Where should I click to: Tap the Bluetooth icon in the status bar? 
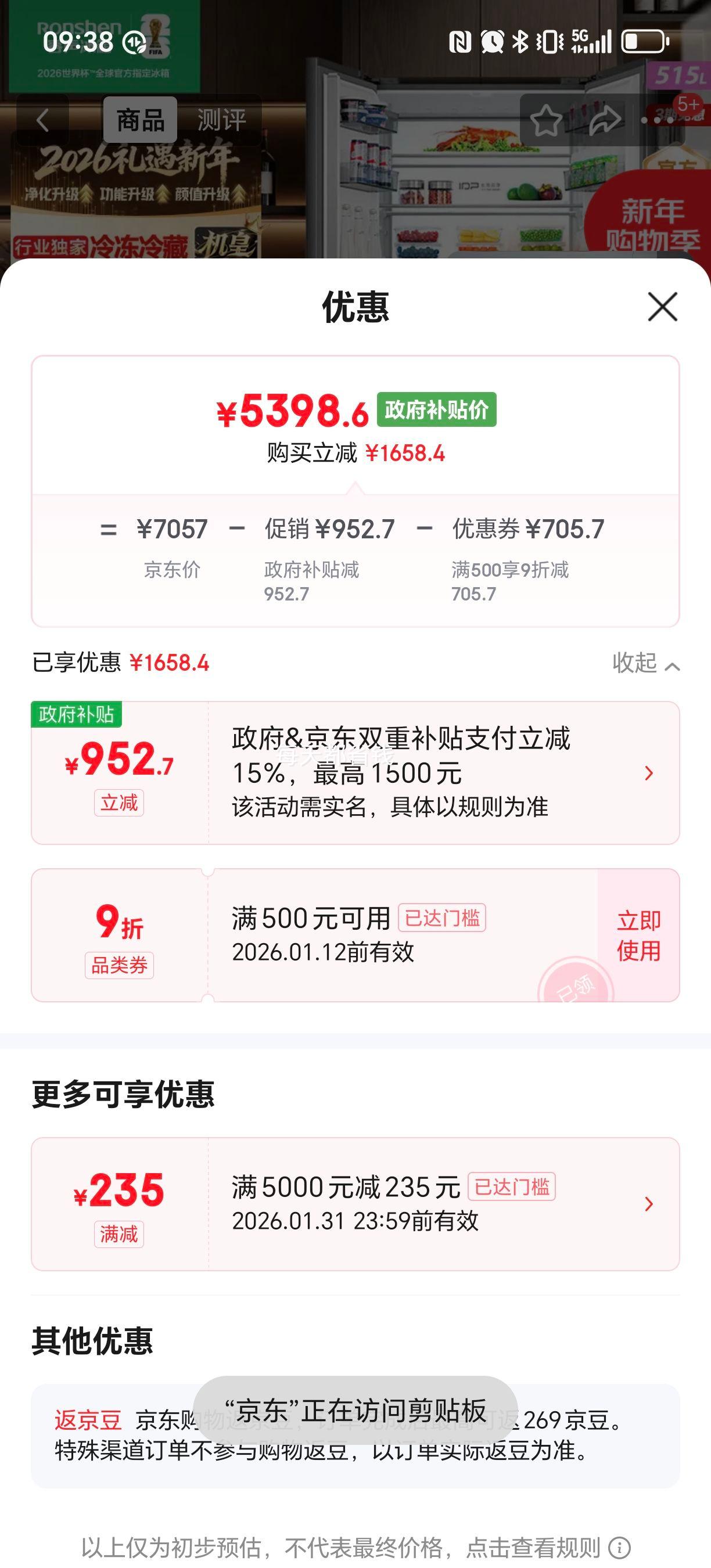pyautogui.click(x=522, y=41)
